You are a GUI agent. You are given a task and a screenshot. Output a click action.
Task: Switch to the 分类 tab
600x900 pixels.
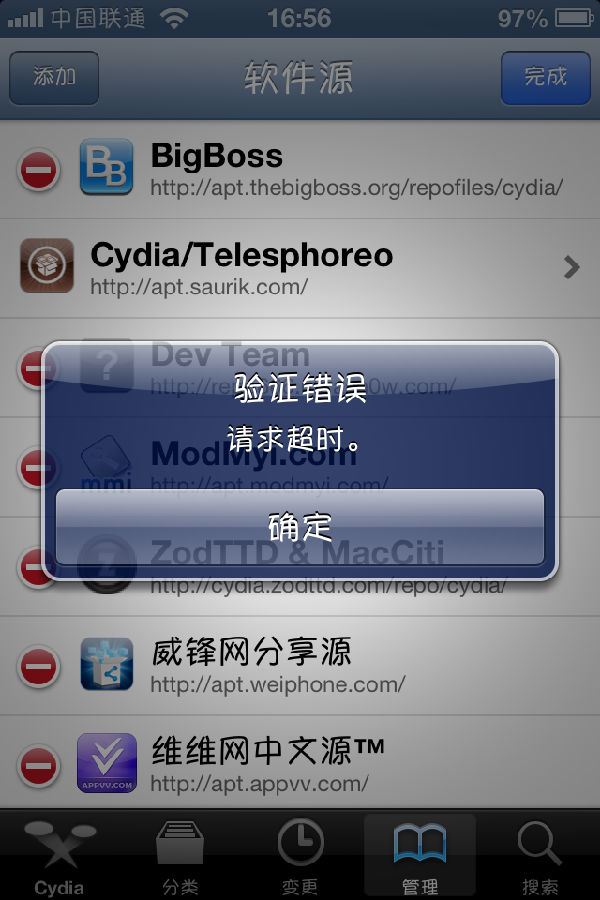click(180, 856)
